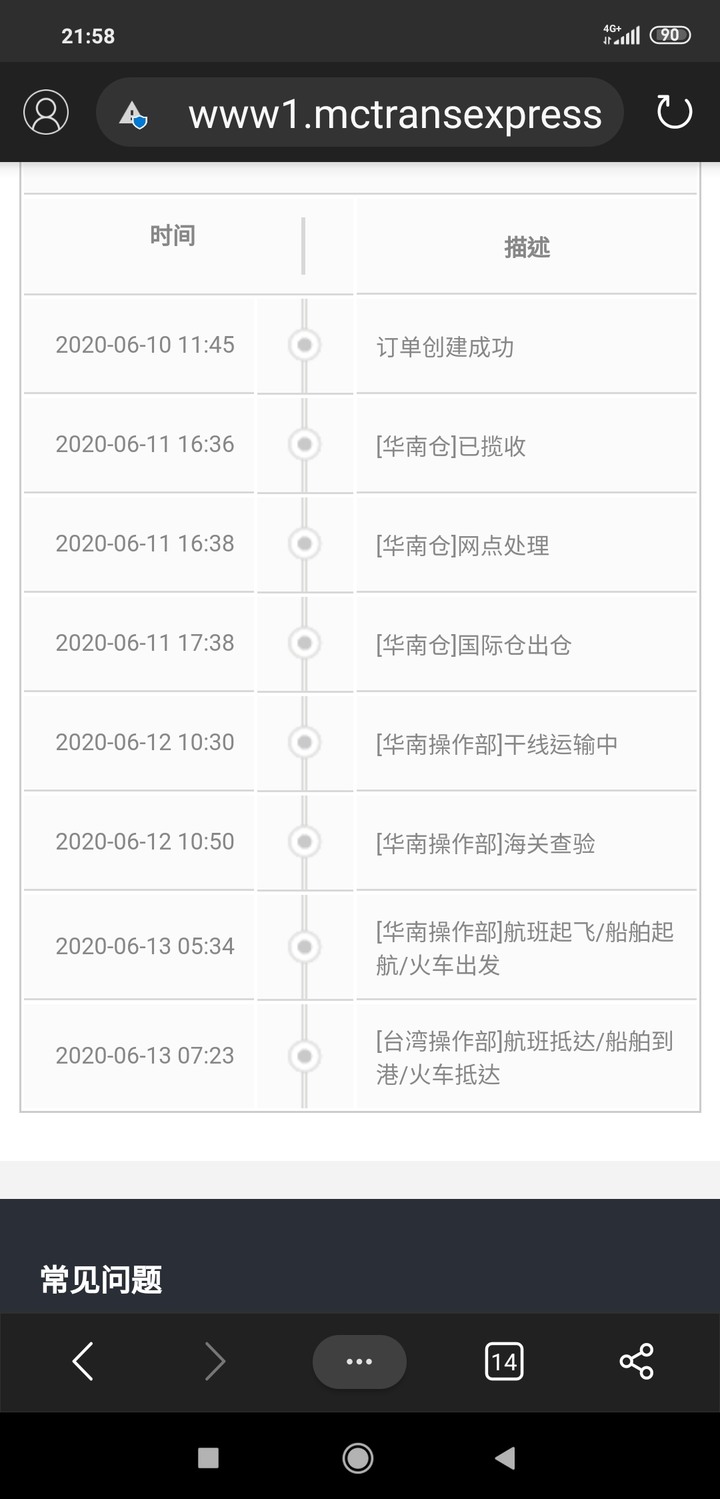720x1499 pixels.
Task: Open the browser's three-dot menu
Action: pyautogui.click(x=359, y=1361)
